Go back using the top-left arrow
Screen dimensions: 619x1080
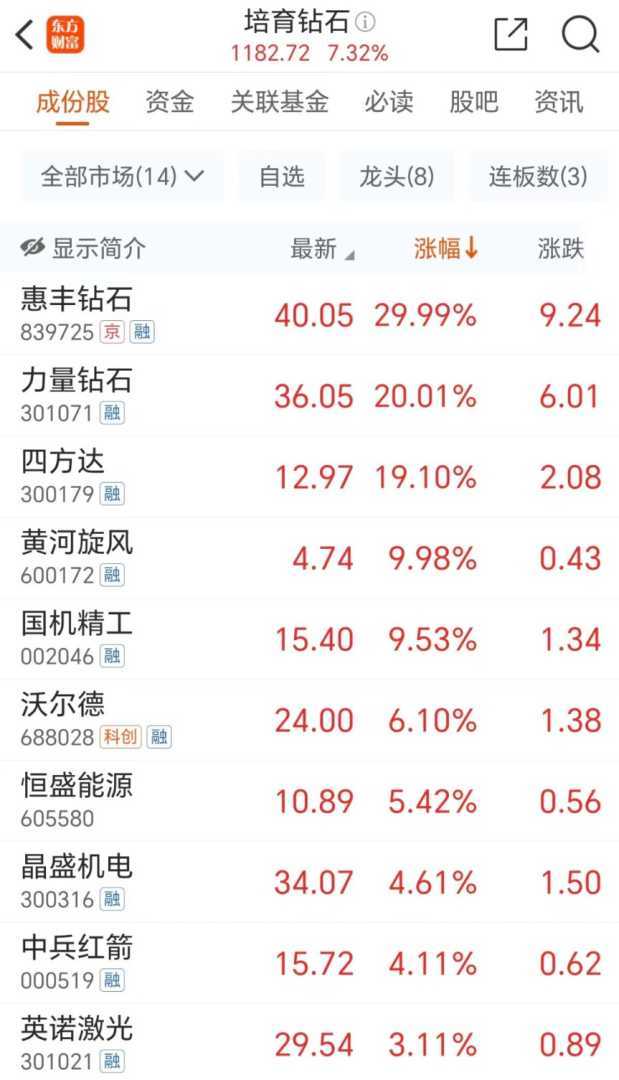[x=25, y=36]
